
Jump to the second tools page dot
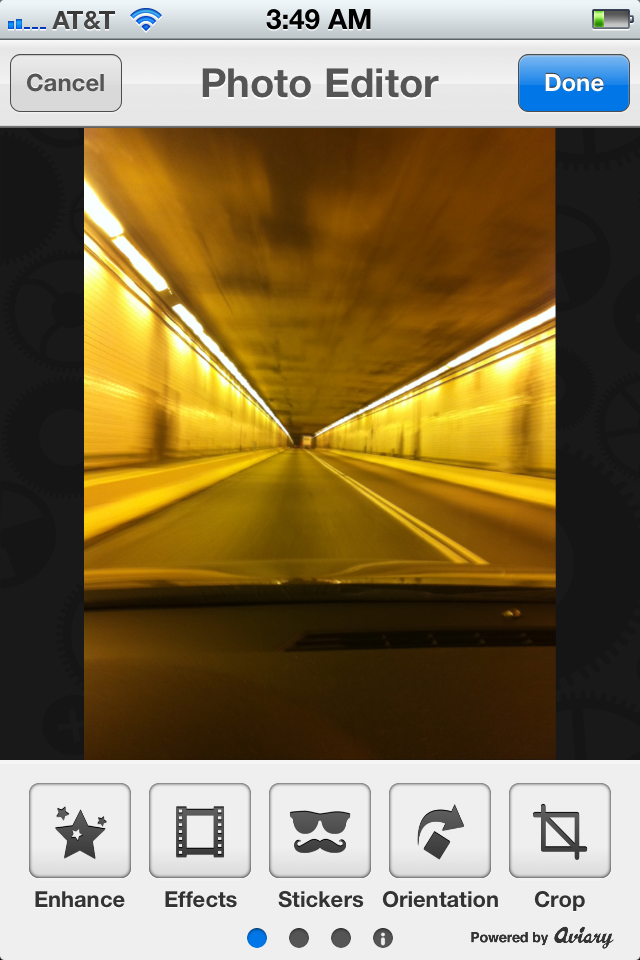[299, 938]
